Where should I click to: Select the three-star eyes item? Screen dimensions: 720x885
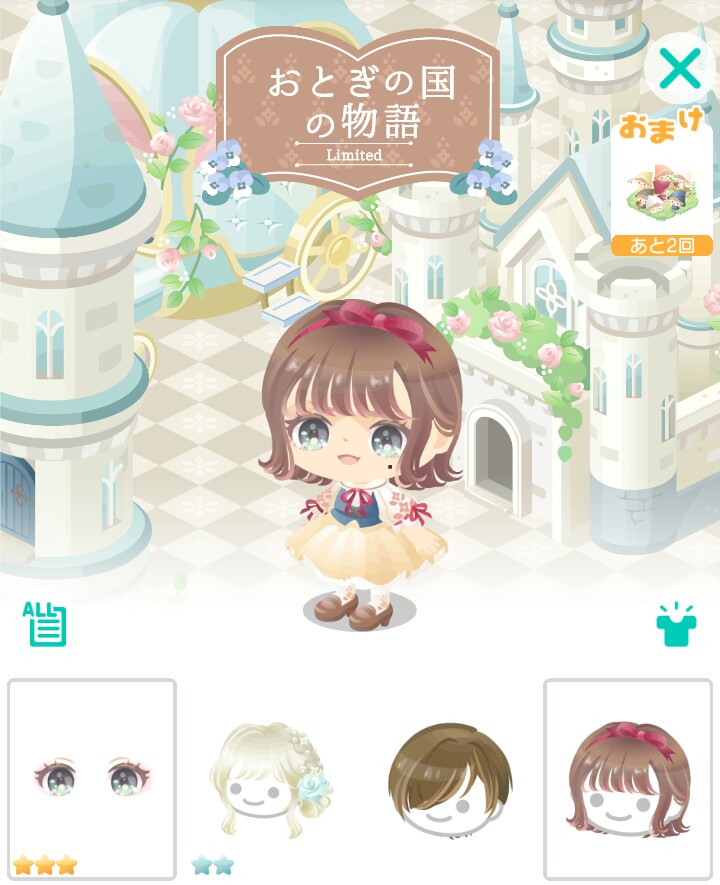click(92, 778)
